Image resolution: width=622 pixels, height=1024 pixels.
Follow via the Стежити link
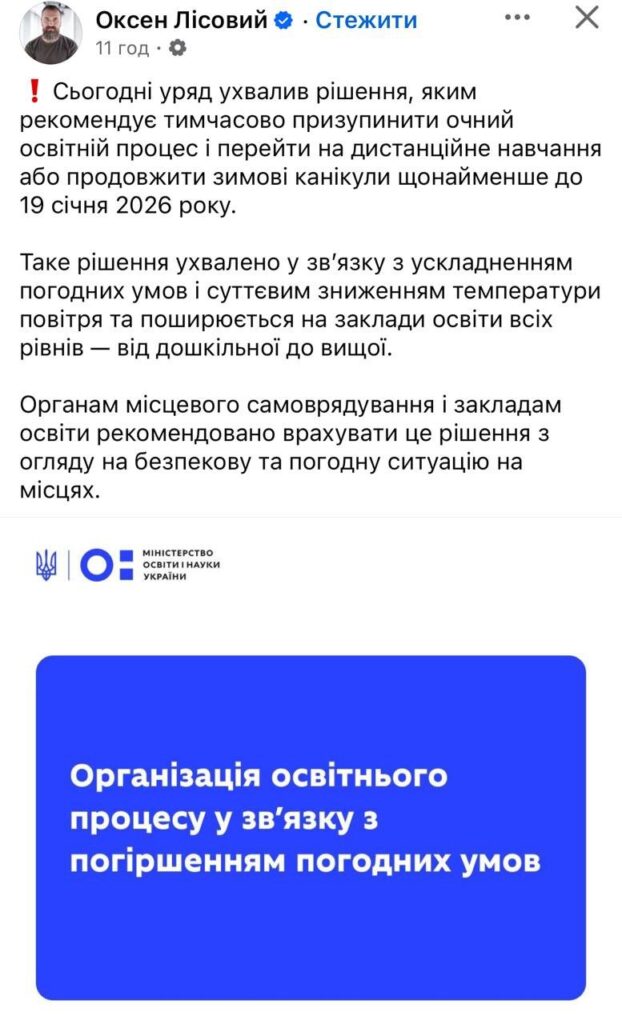point(366,20)
